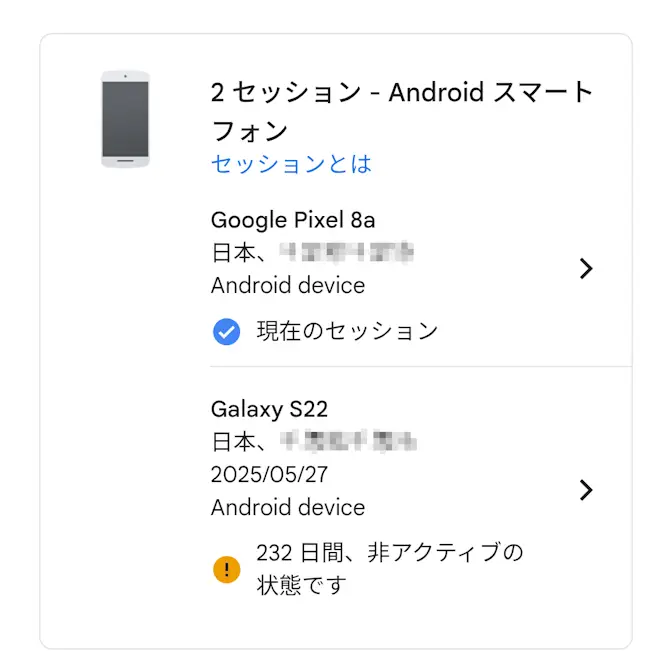Open Galaxy S22 session details
Image resolution: width=672 pixels, height=672 pixels.
click(586, 489)
